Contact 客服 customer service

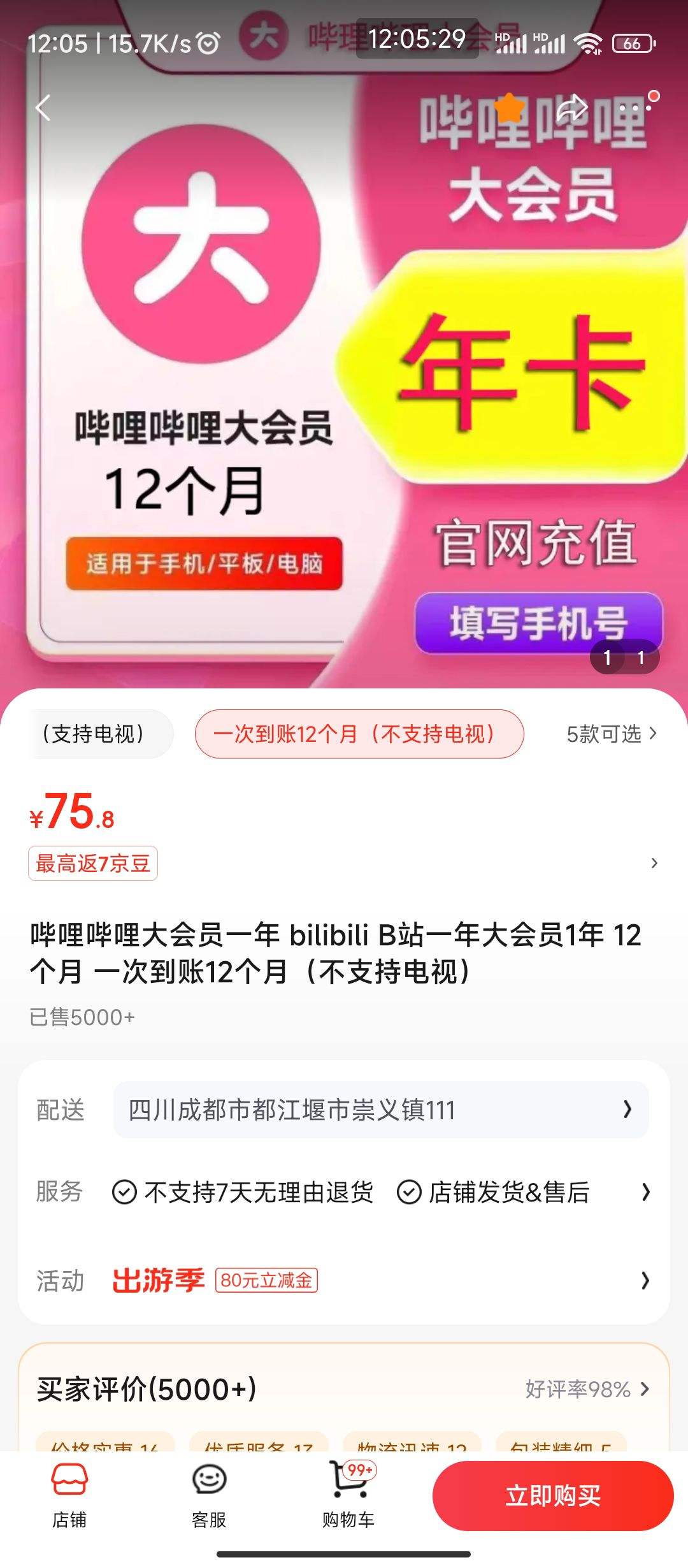(x=209, y=1495)
